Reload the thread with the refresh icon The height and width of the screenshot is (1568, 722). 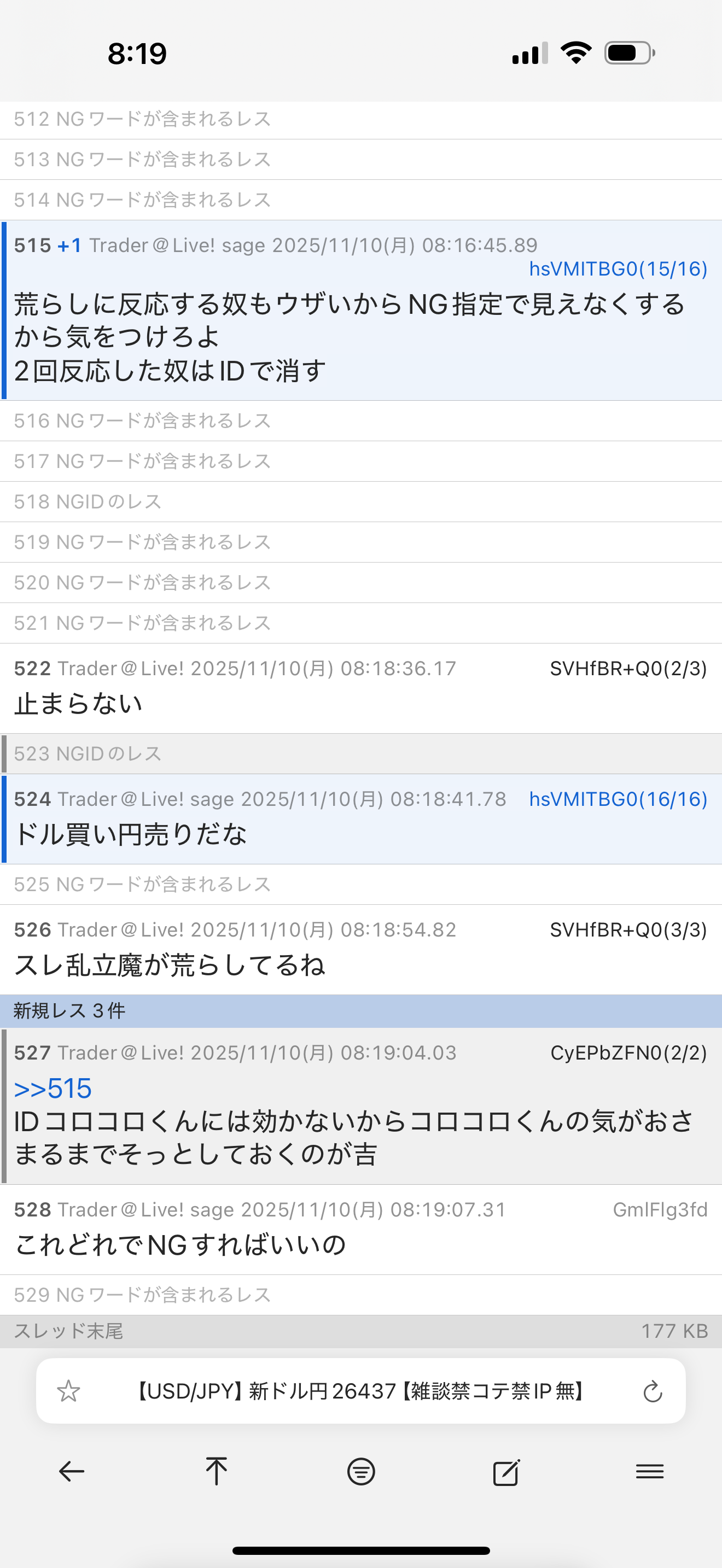(652, 1391)
